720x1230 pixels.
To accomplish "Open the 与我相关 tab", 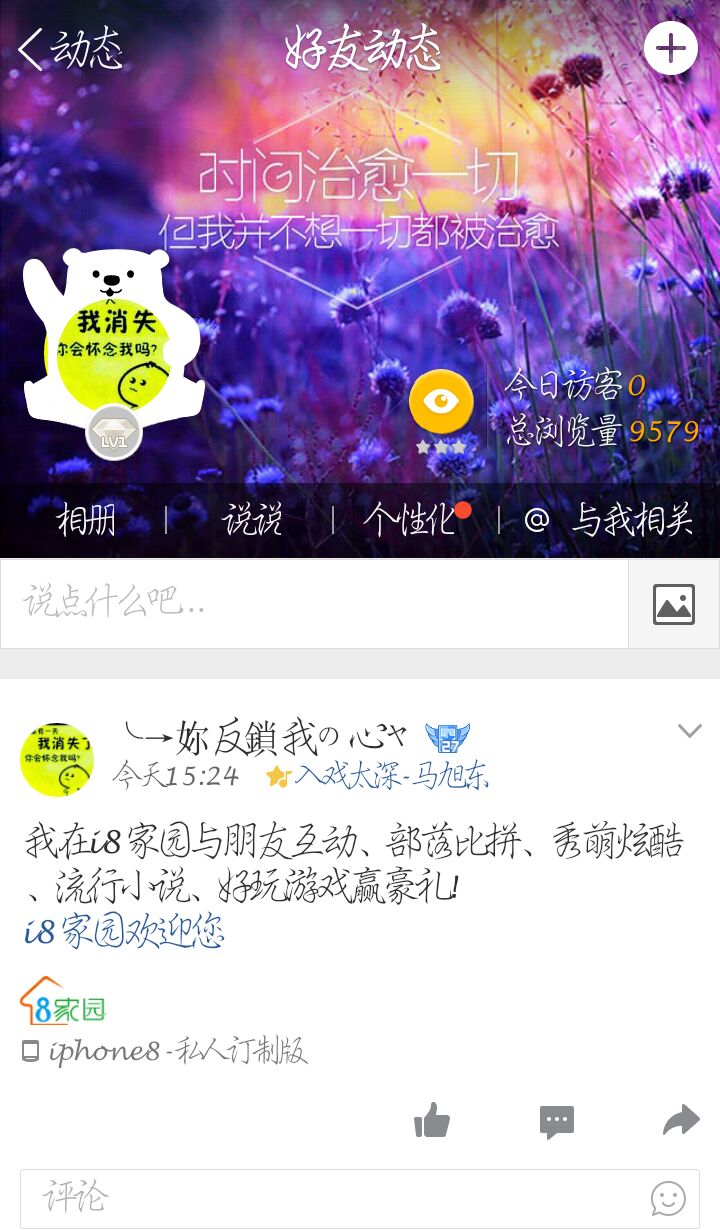I will click(610, 520).
